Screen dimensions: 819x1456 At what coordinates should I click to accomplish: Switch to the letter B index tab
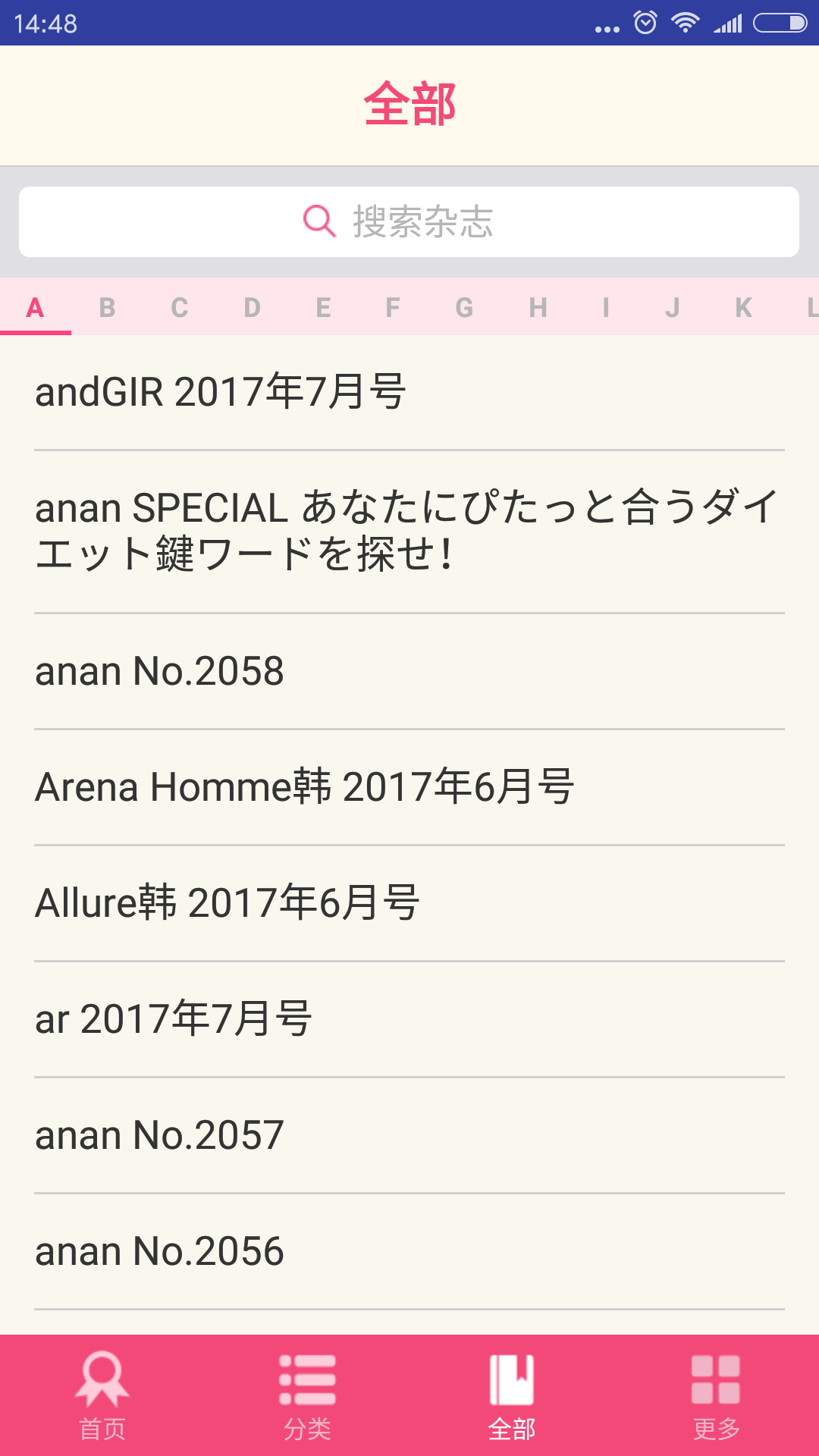[x=107, y=308]
